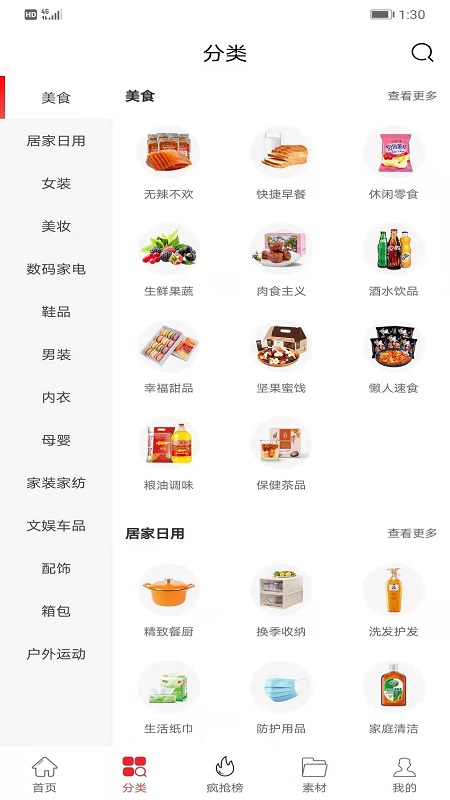The height and width of the screenshot is (800, 450).
Task: Browse 生鲜果蔬 products
Action: click(169, 261)
